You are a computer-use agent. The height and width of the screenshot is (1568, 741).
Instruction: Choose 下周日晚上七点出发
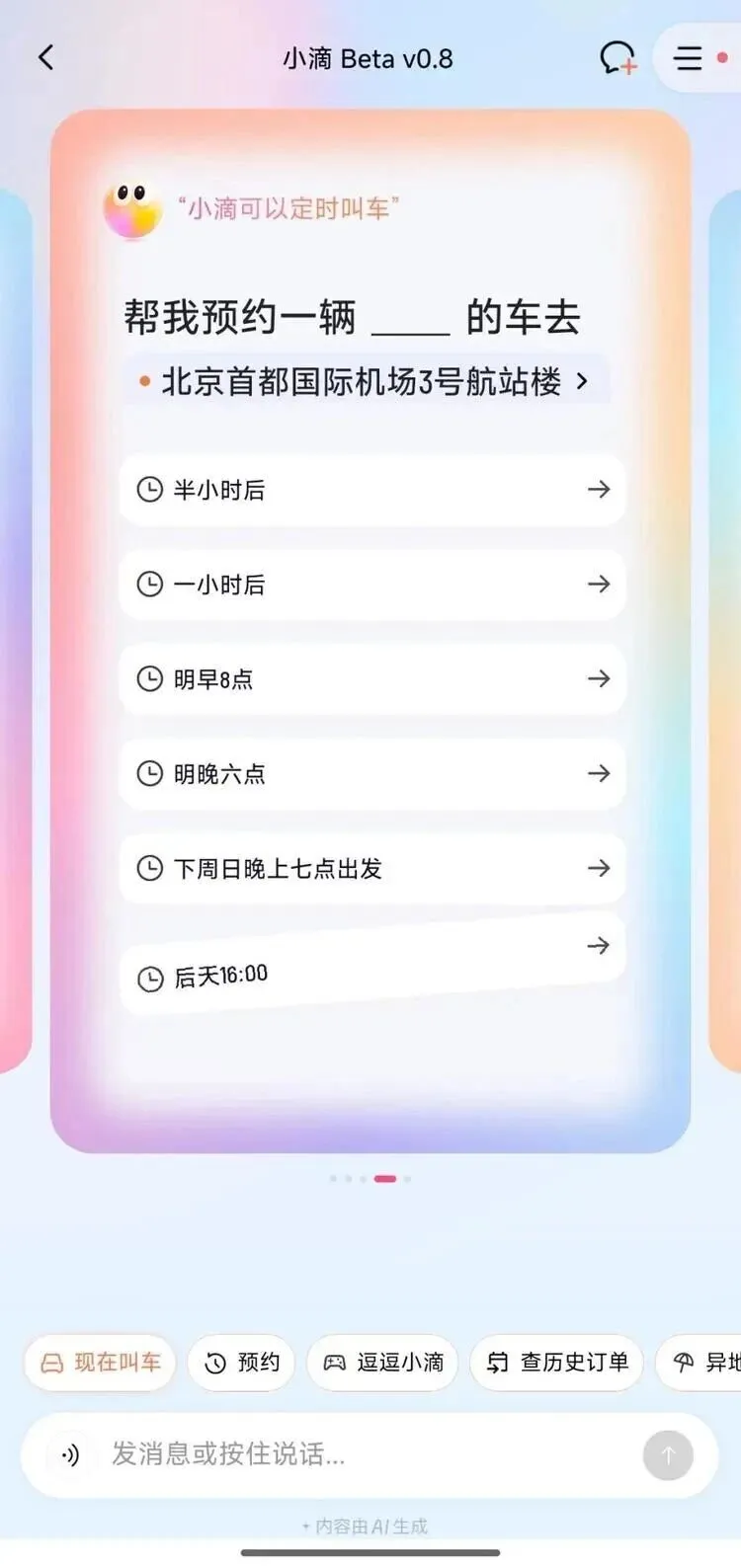tap(371, 869)
